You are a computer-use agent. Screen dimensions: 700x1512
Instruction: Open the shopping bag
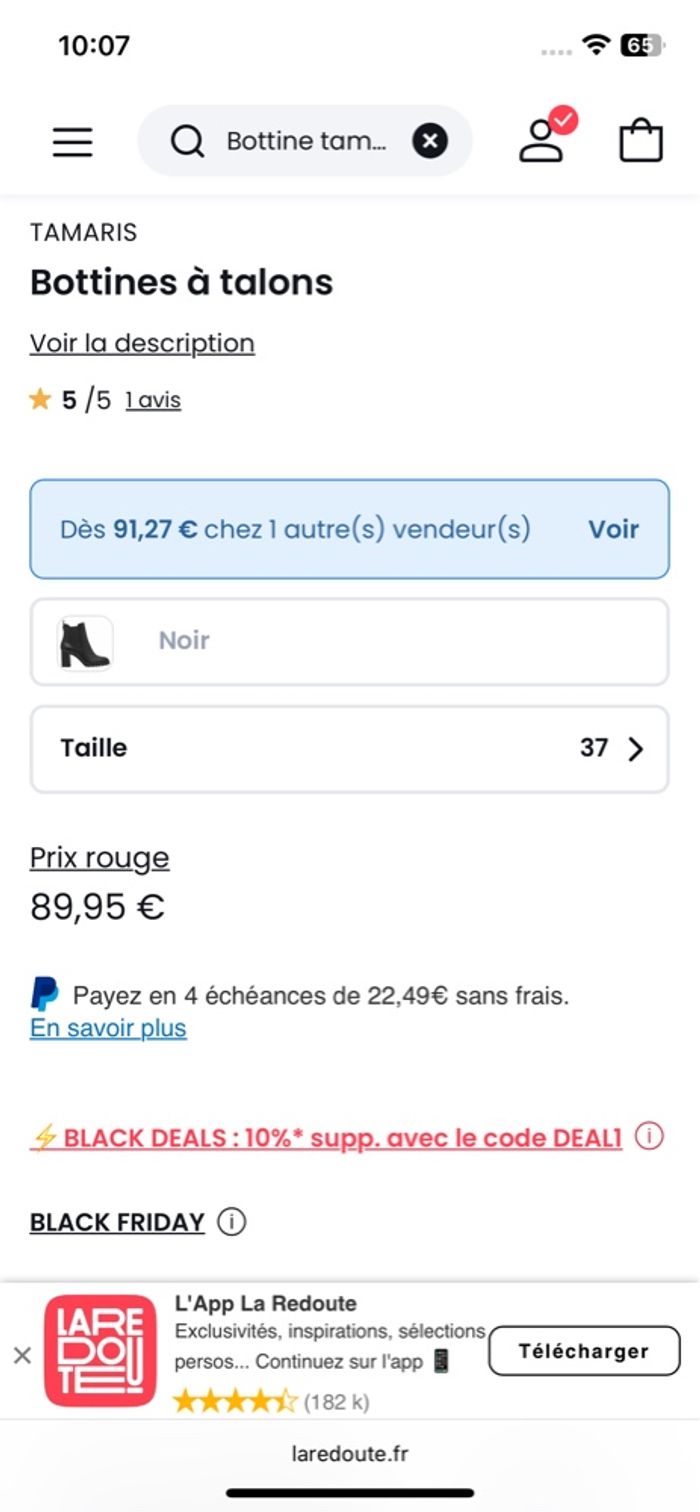641,141
